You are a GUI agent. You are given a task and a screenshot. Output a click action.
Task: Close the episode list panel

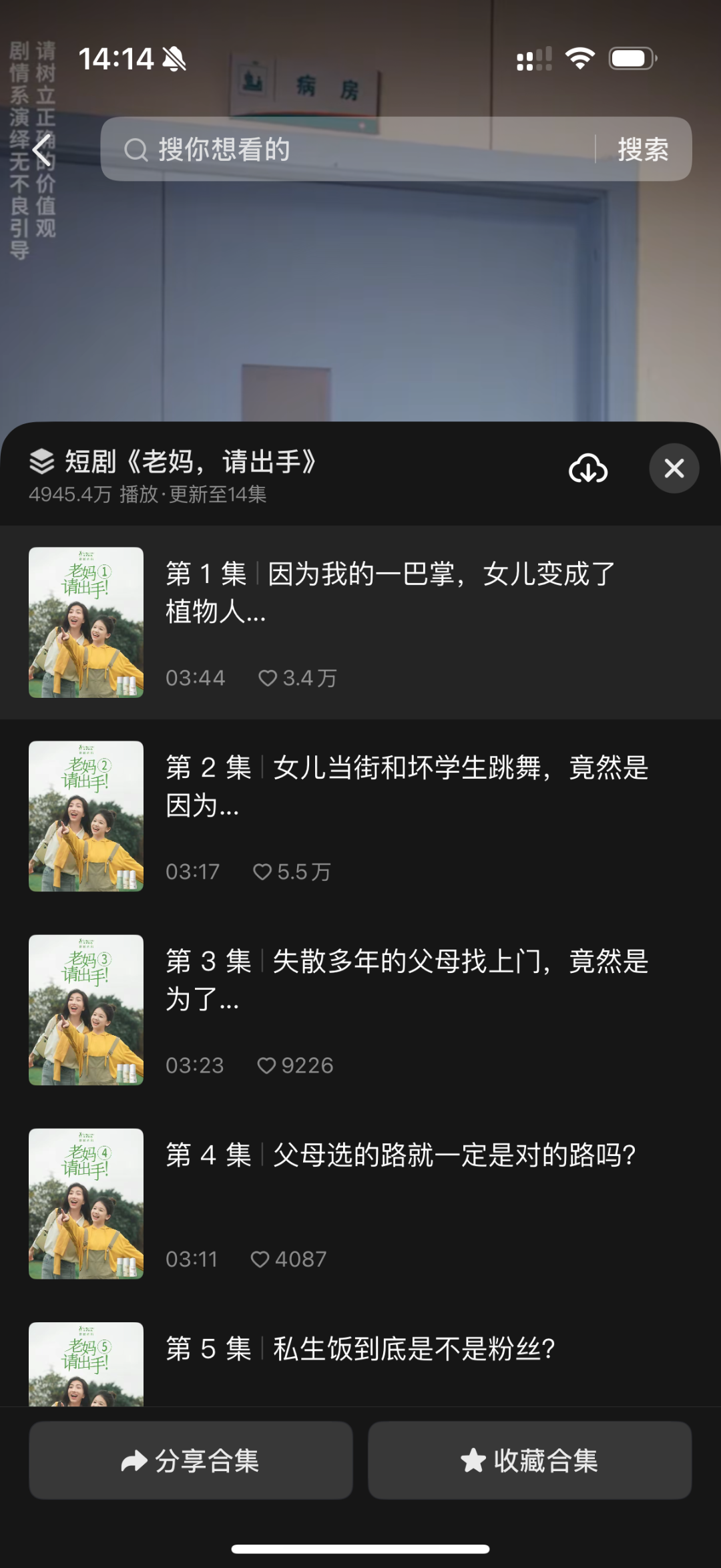click(674, 468)
